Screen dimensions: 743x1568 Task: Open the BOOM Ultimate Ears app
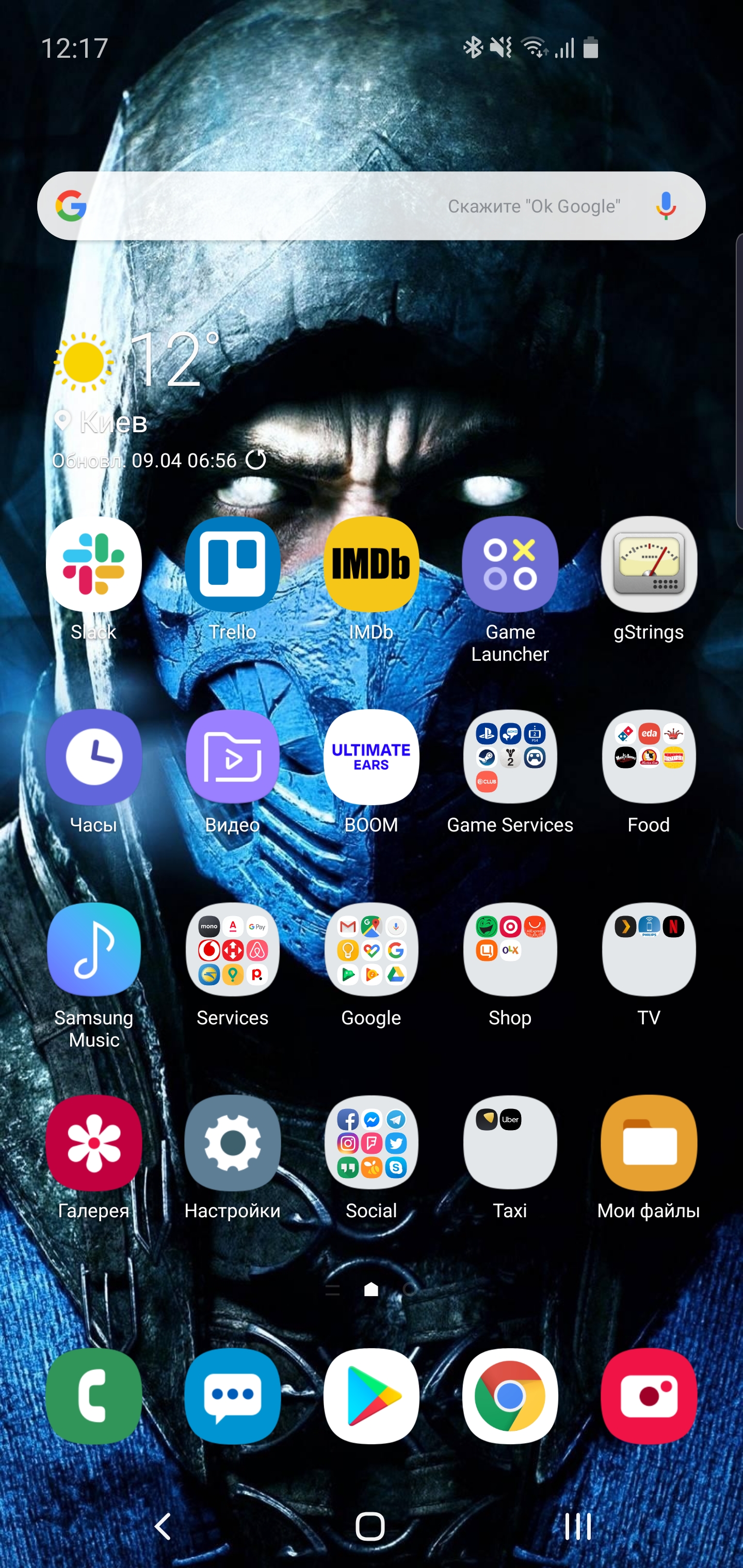[372, 757]
